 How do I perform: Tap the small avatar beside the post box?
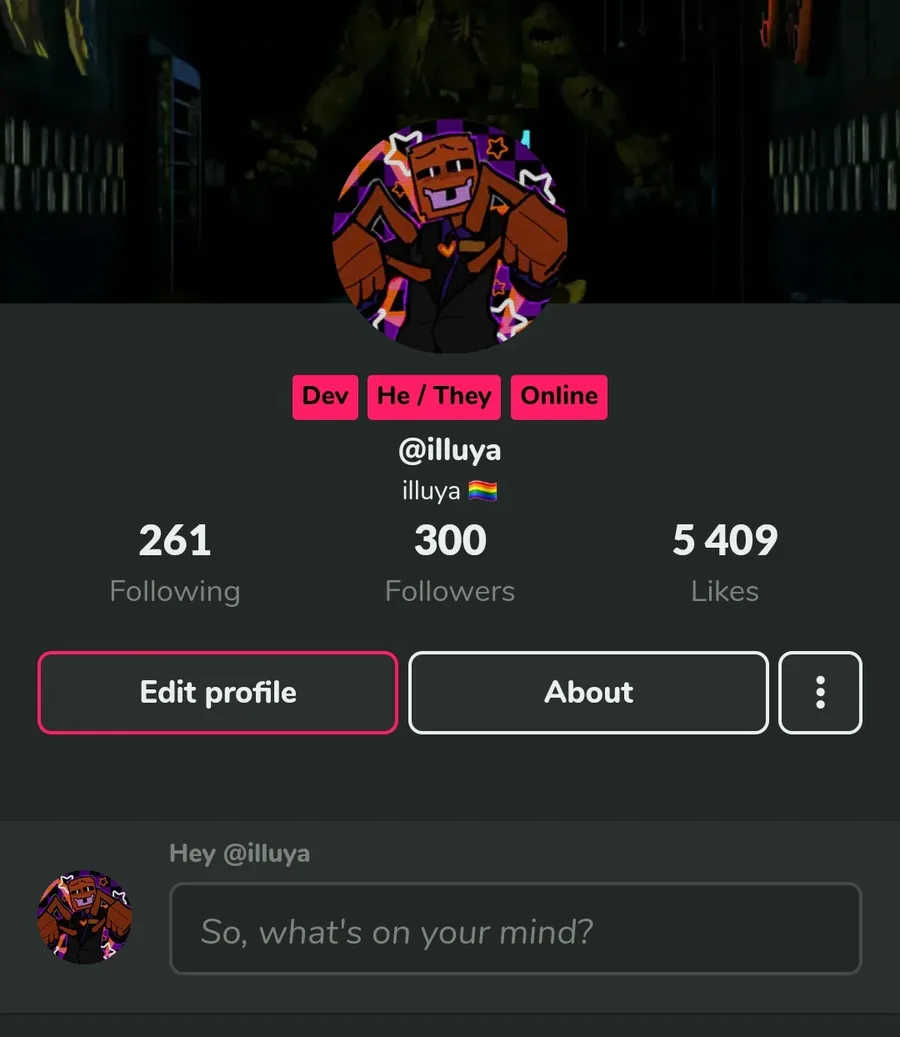[x=85, y=917]
